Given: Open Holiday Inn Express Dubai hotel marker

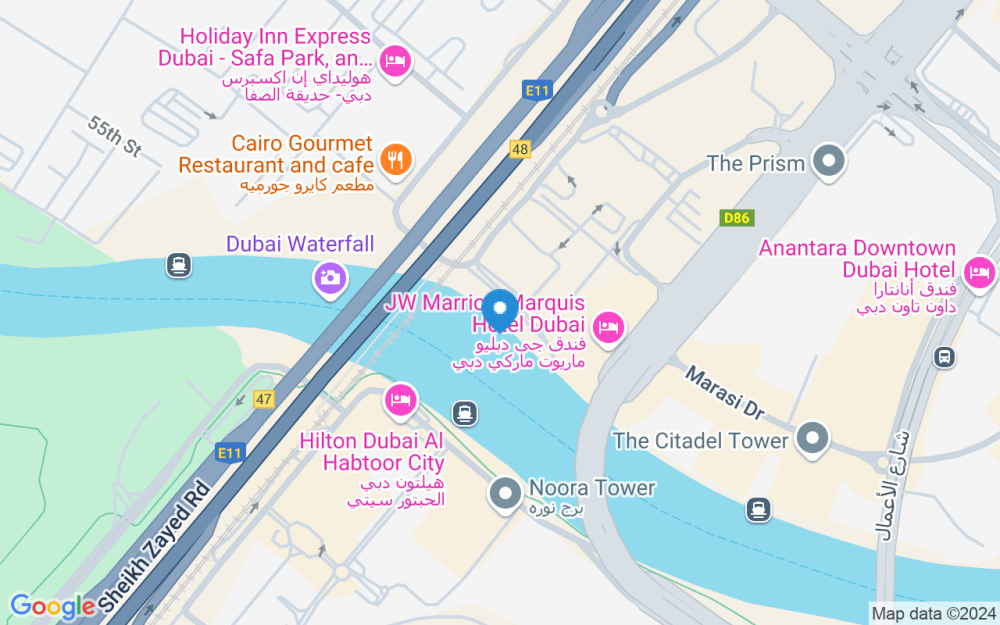Looking at the screenshot, I should (x=395, y=62).
